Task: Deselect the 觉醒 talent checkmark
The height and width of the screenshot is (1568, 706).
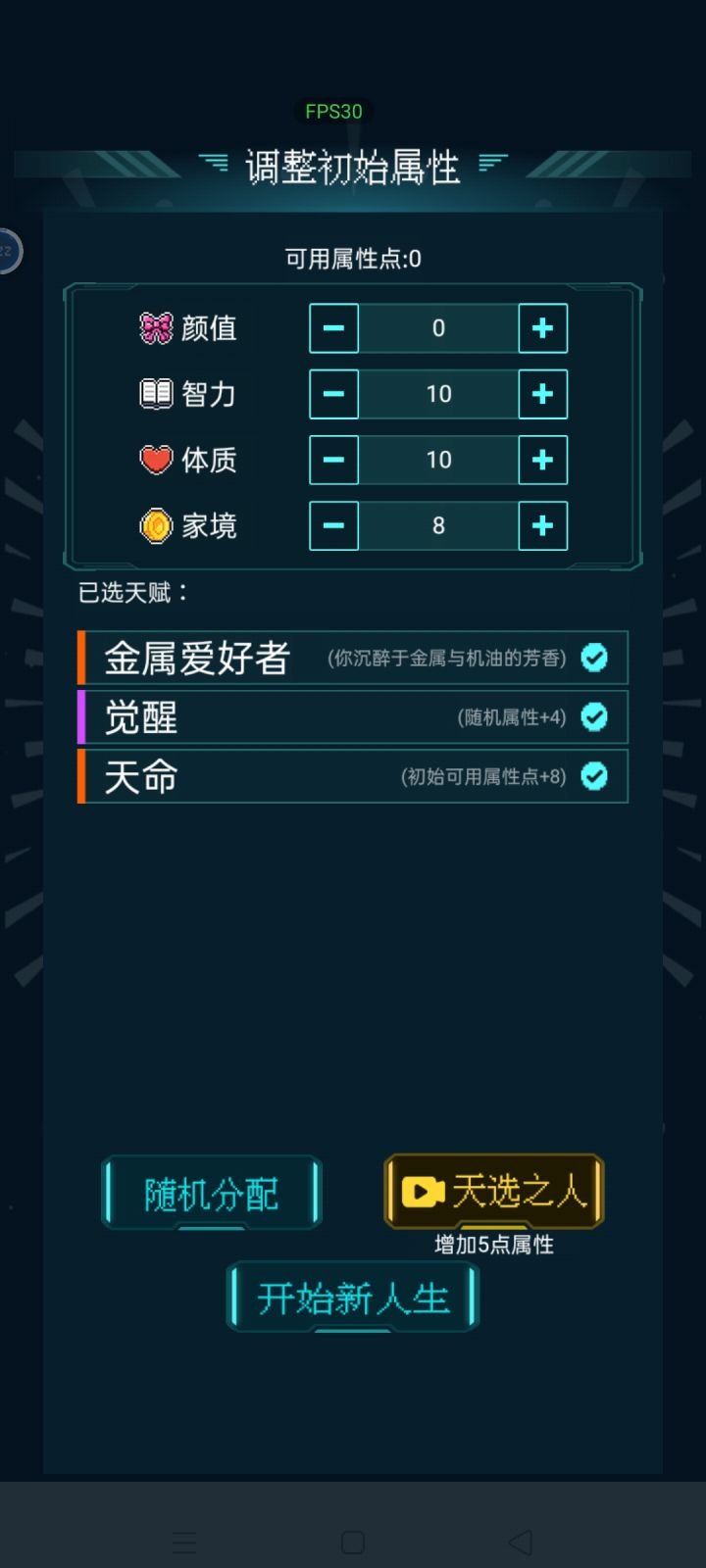Action: pos(594,716)
